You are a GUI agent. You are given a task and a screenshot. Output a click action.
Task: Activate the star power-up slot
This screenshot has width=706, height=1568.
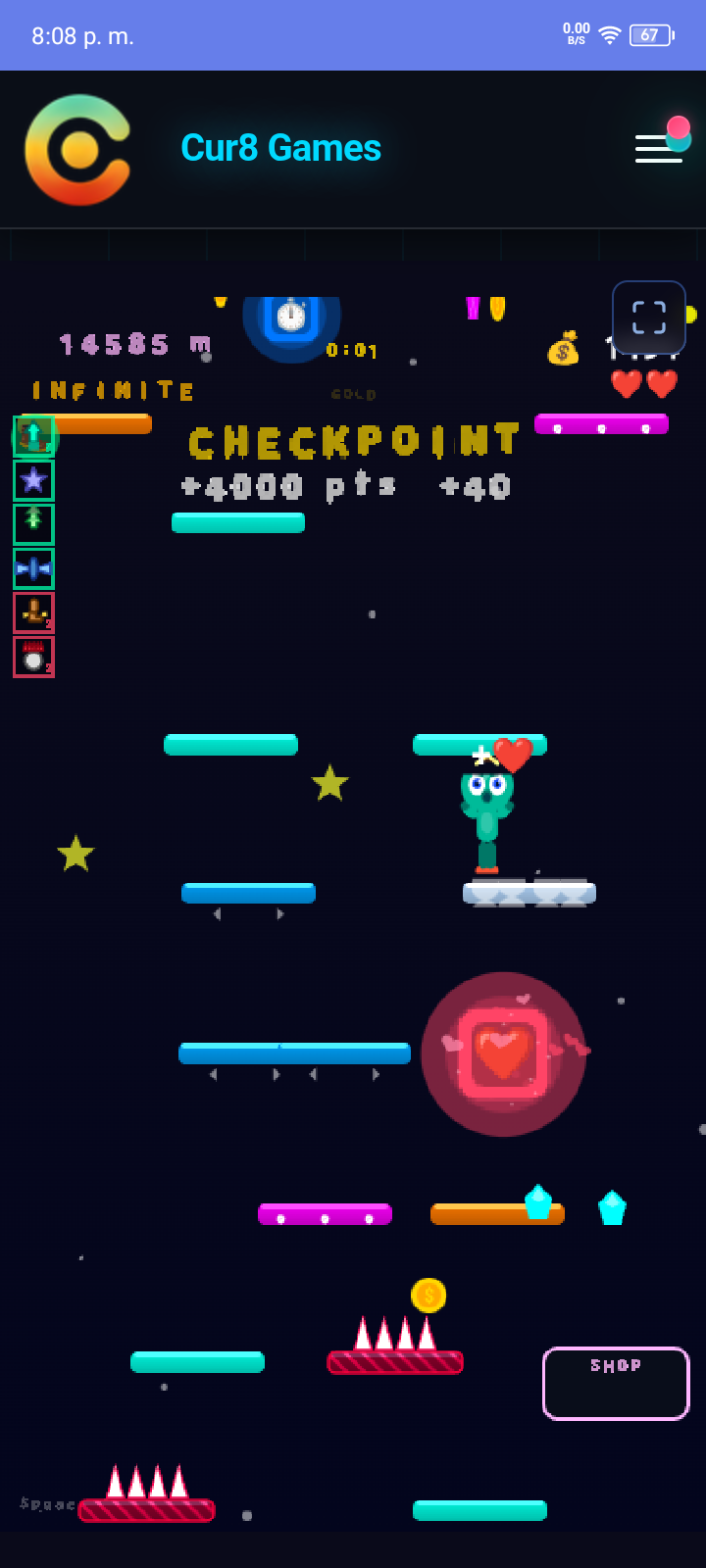pos(33,480)
